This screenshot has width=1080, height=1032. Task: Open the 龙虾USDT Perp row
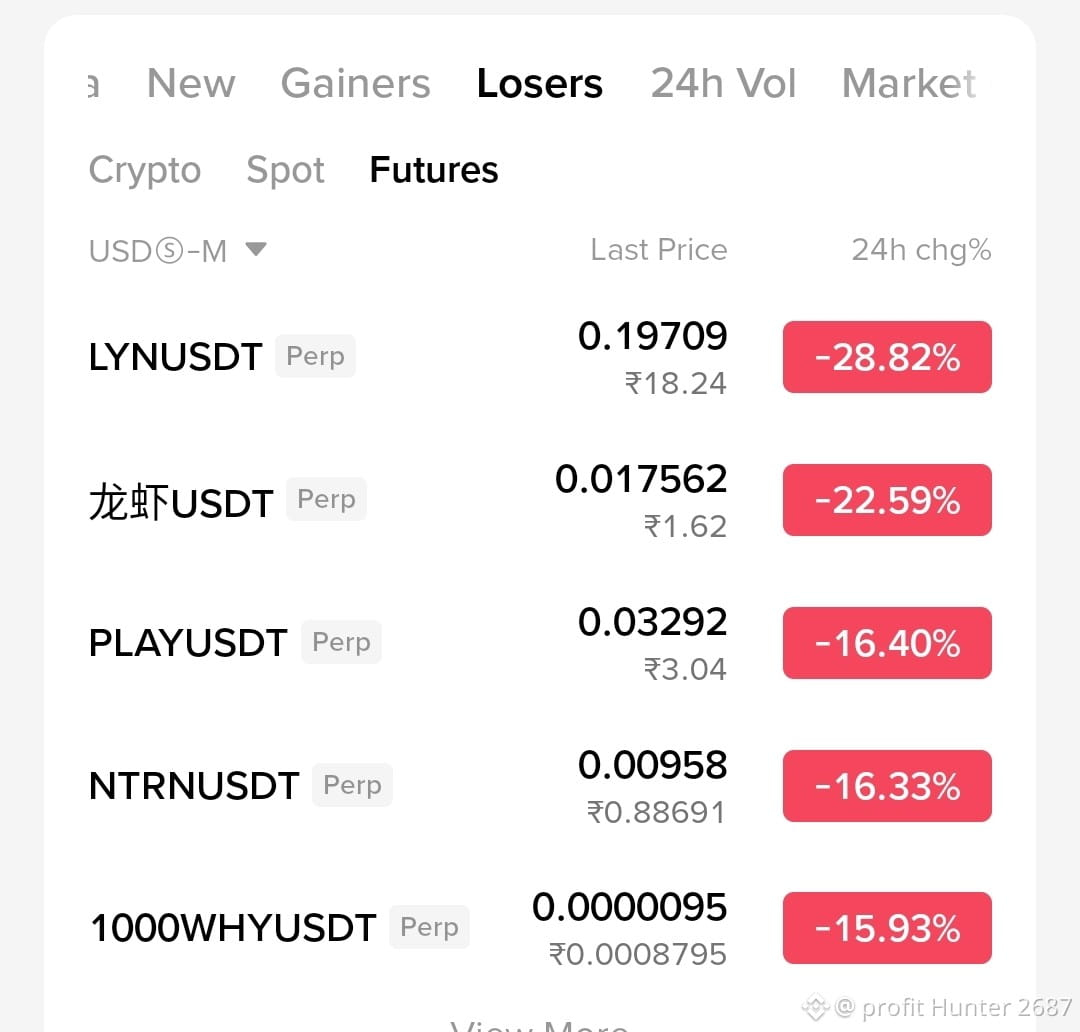click(x=540, y=500)
